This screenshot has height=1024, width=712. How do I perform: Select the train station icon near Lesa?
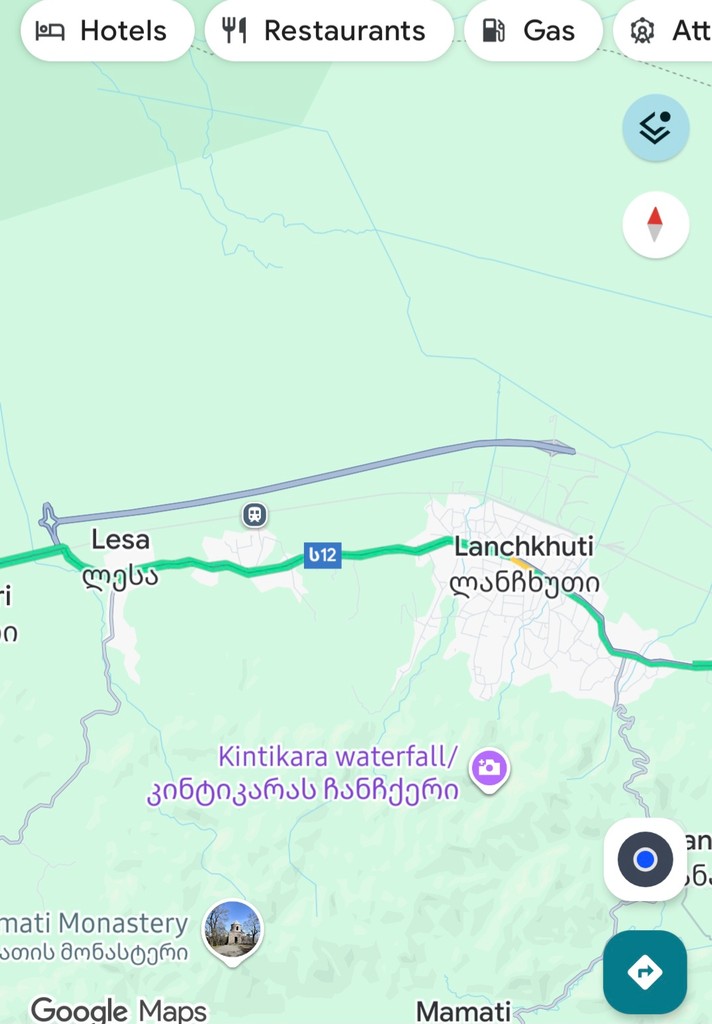255,515
